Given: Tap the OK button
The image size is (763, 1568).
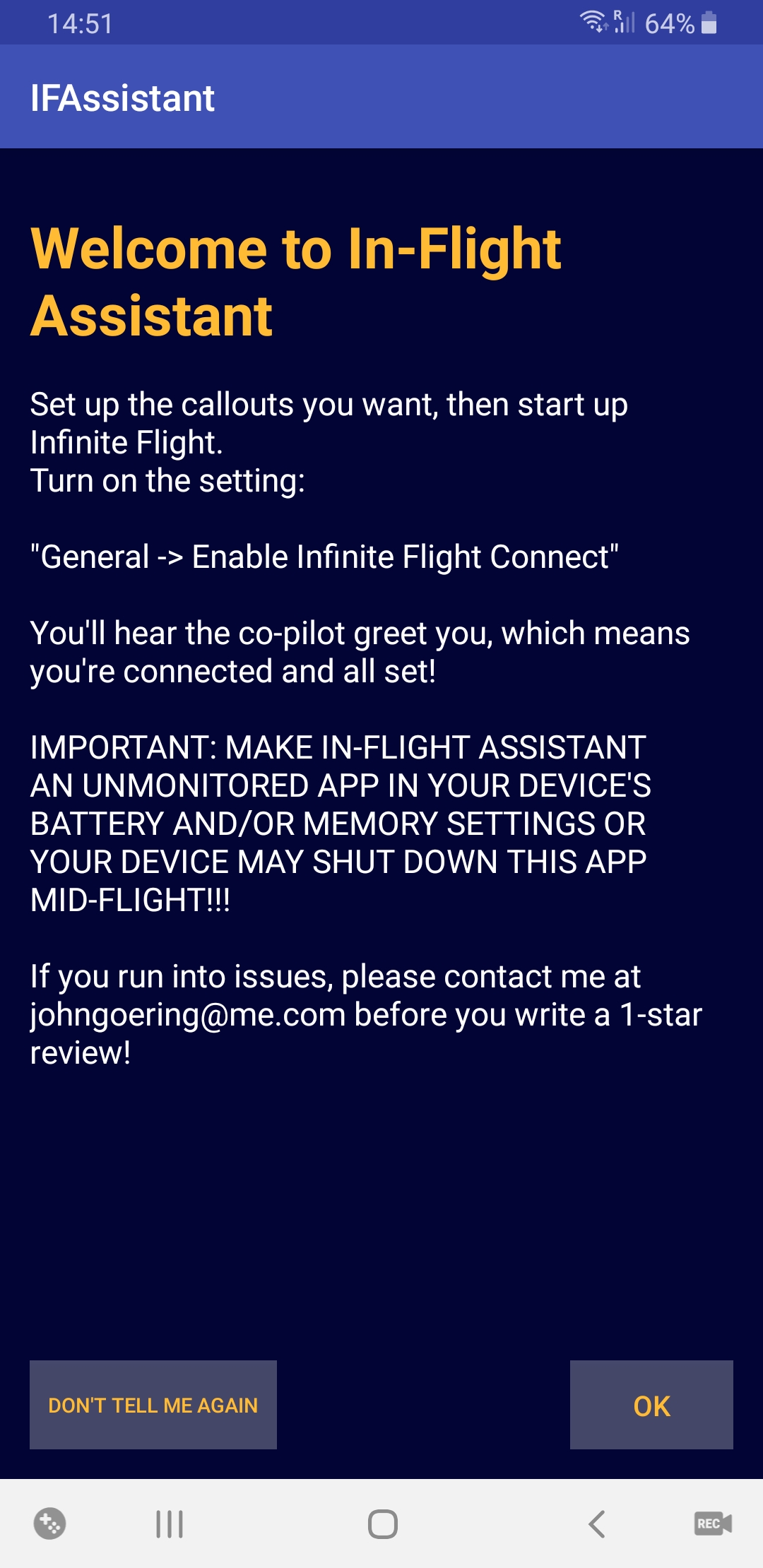Looking at the screenshot, I should [651, 1405].
